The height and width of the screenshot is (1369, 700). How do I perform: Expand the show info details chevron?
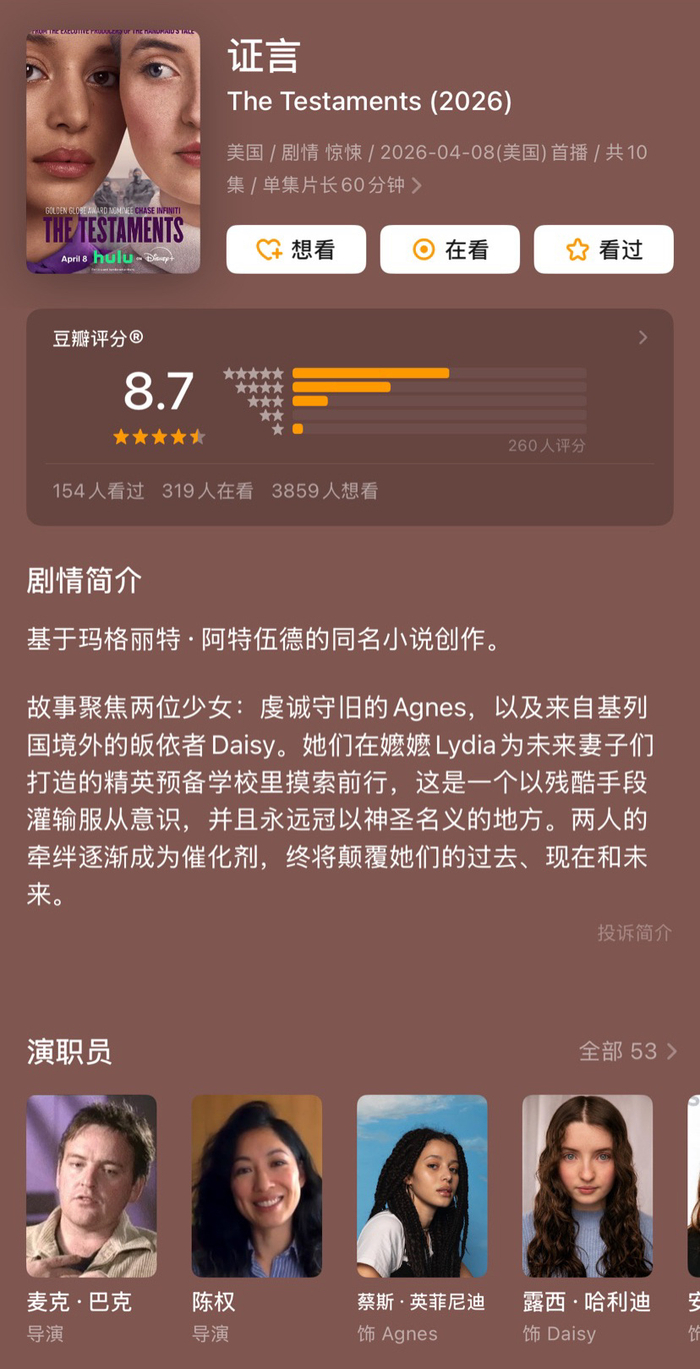[417, 185]
